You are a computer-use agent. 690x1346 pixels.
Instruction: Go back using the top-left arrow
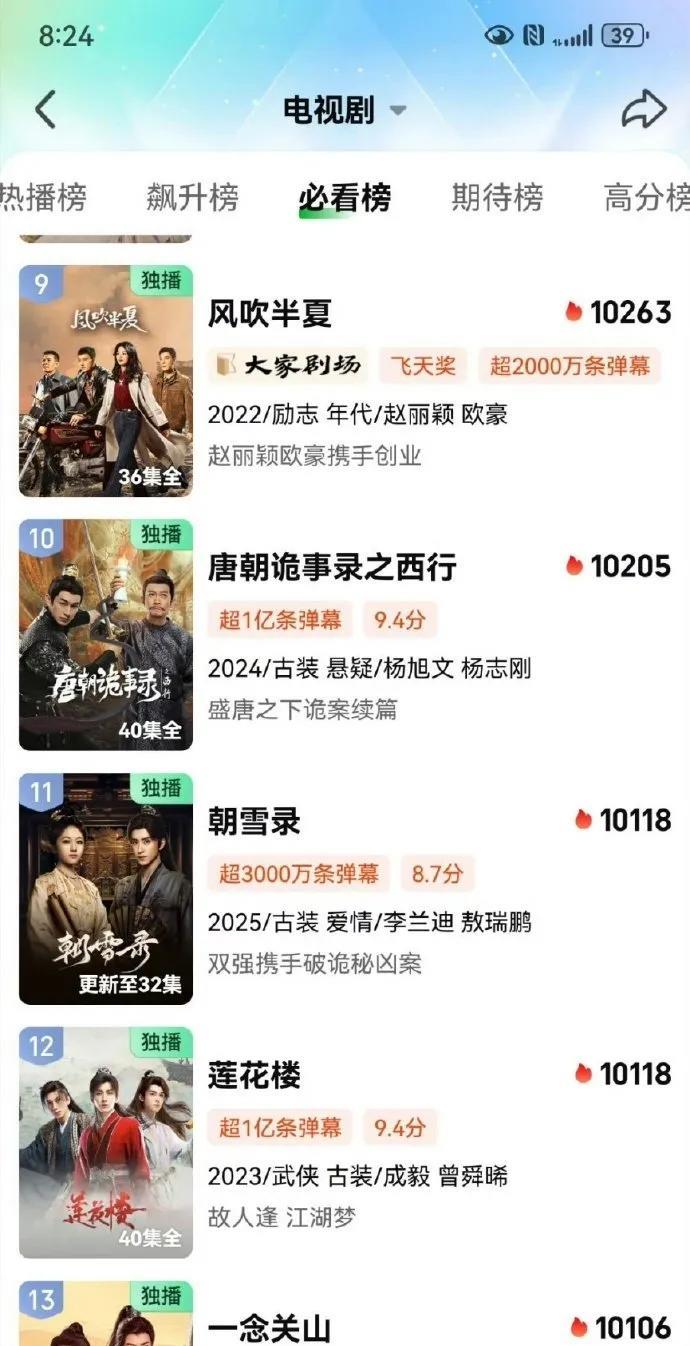pos(45,109)
